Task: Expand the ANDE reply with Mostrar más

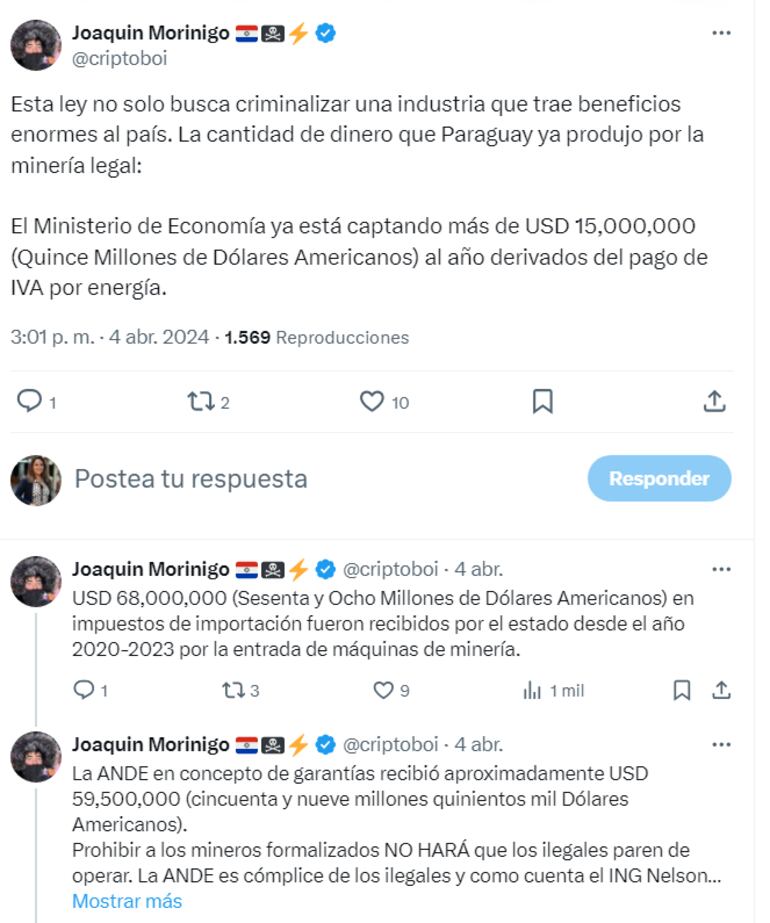Action: pyautogui.click(x=127, y=901)
